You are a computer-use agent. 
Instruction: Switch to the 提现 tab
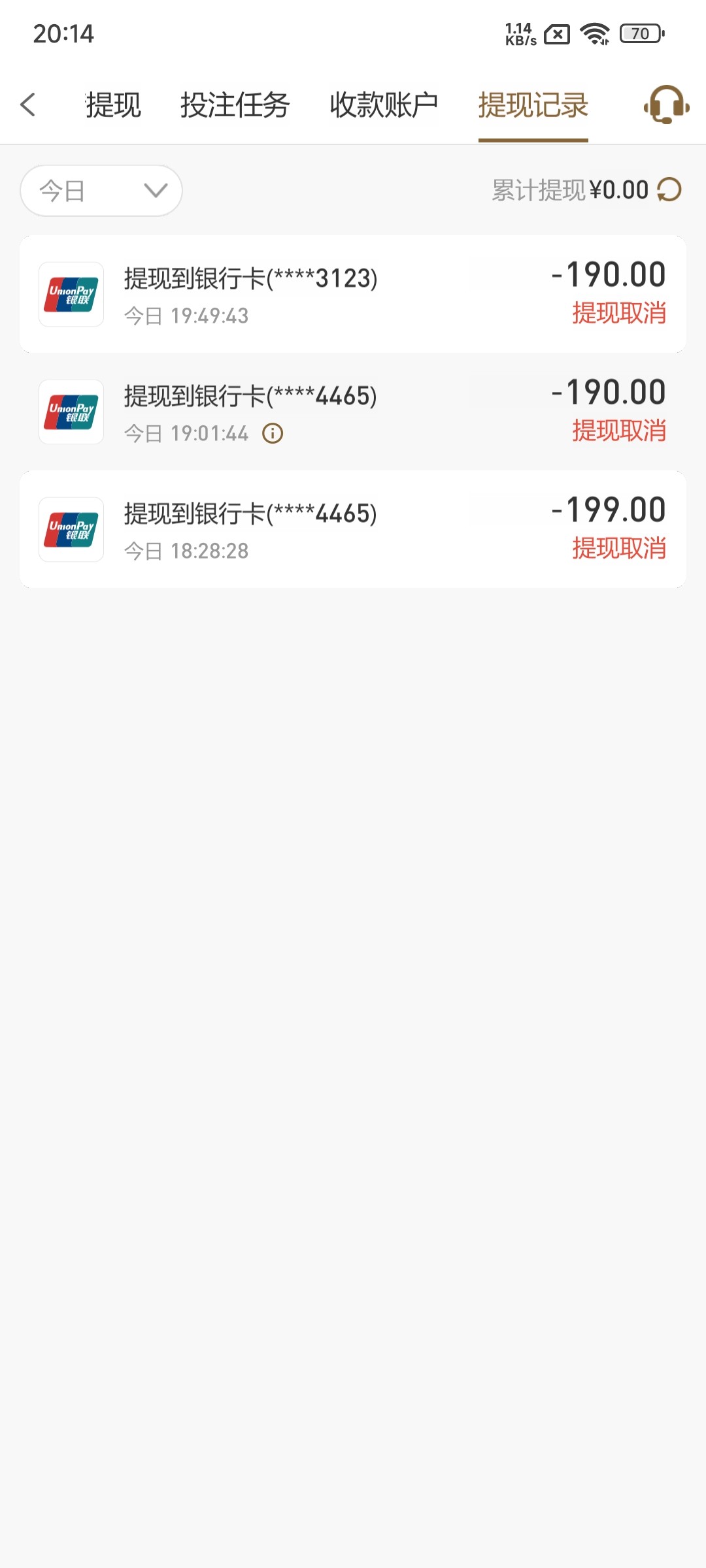click(x=113, y=105)
